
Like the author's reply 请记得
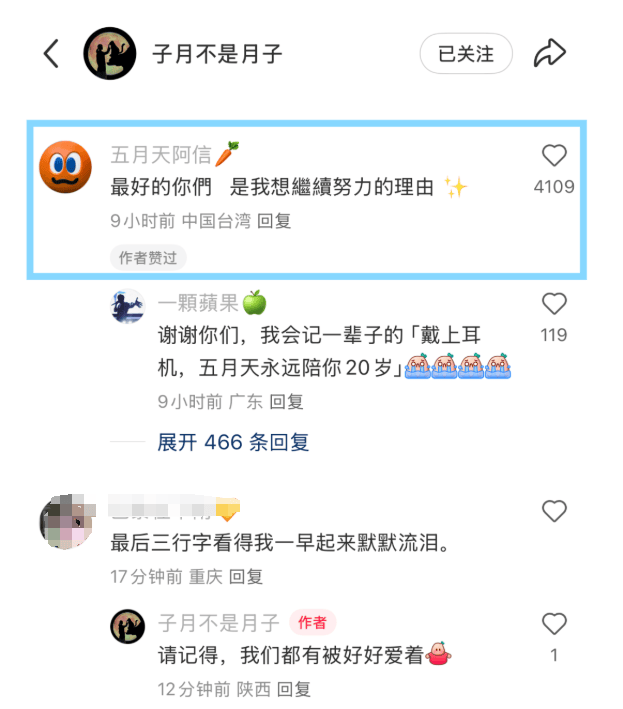554,625
